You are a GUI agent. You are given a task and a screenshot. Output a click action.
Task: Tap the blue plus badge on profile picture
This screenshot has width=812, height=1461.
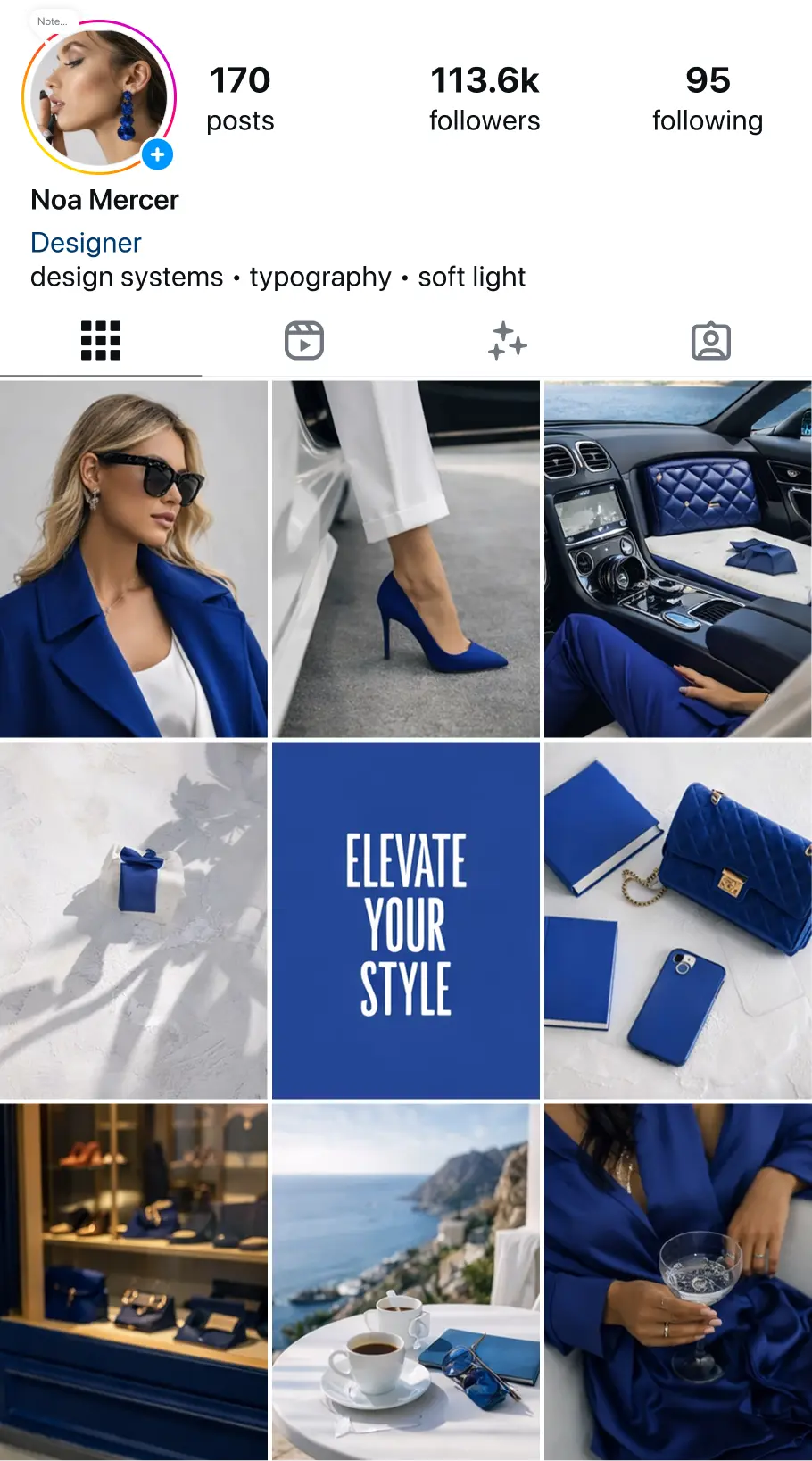pyautogui.click(x=157, y=154)
